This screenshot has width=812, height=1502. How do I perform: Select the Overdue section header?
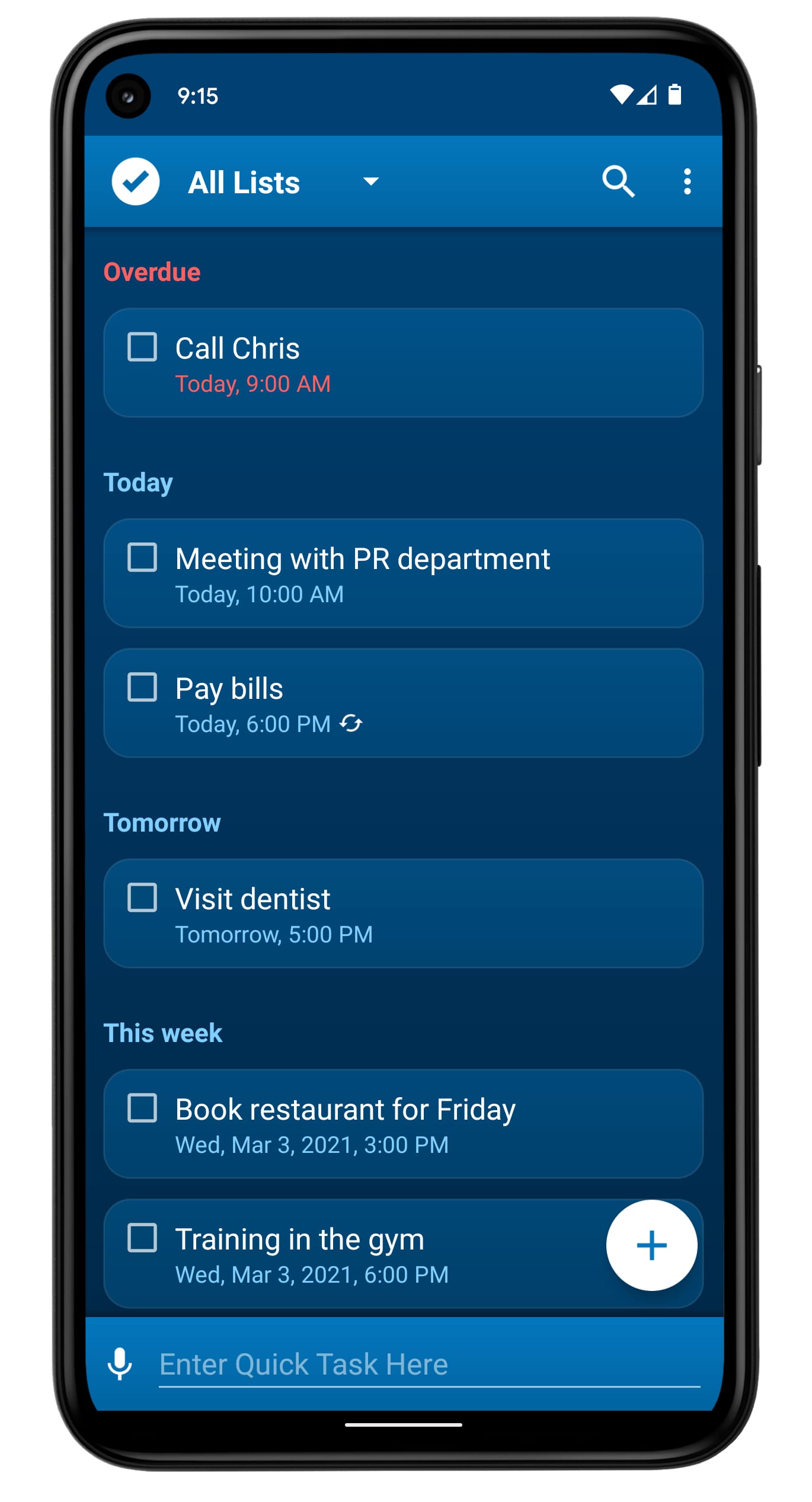click(152, 272)
